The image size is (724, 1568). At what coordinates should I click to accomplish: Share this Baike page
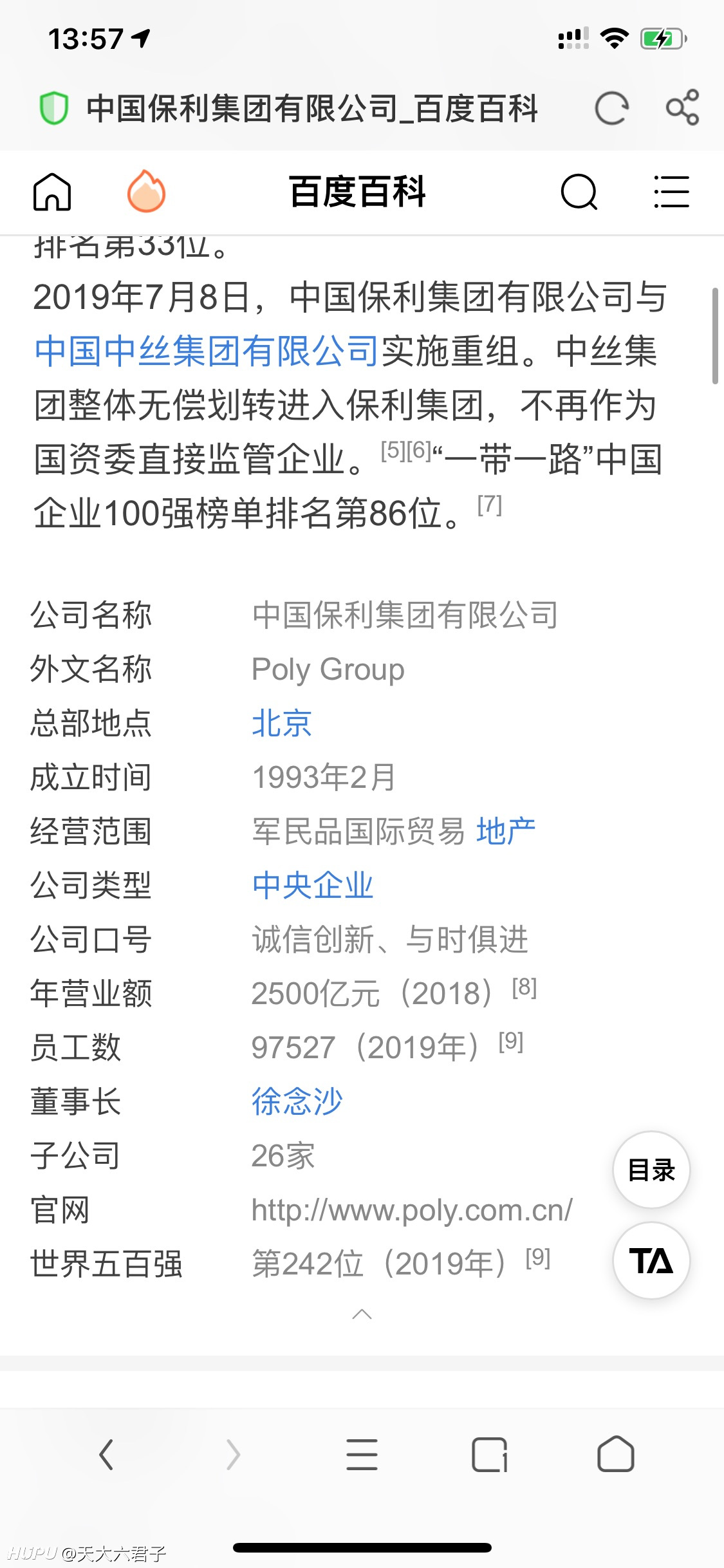tap(682, 107)
